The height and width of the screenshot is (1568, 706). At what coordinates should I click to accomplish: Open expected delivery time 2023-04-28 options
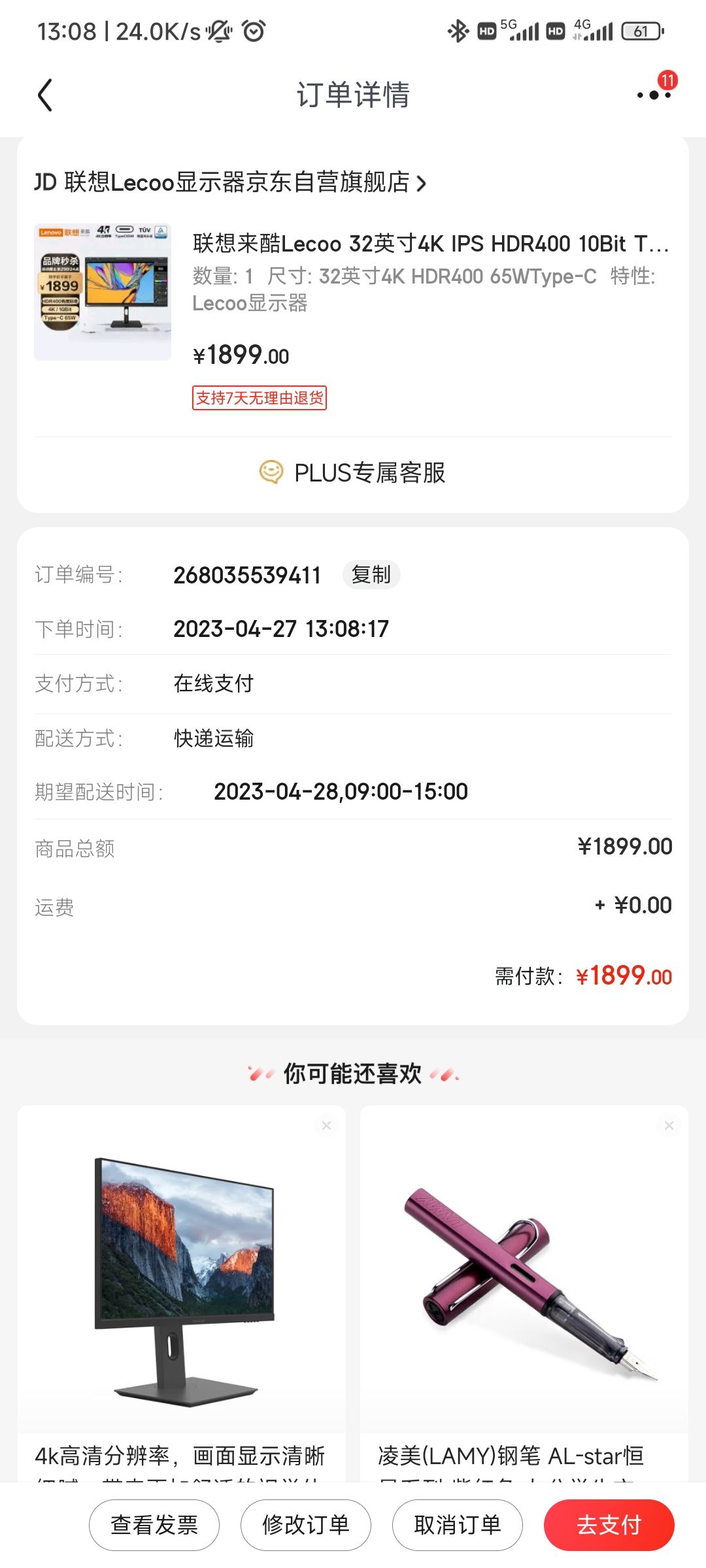click(x=341, y=791)
